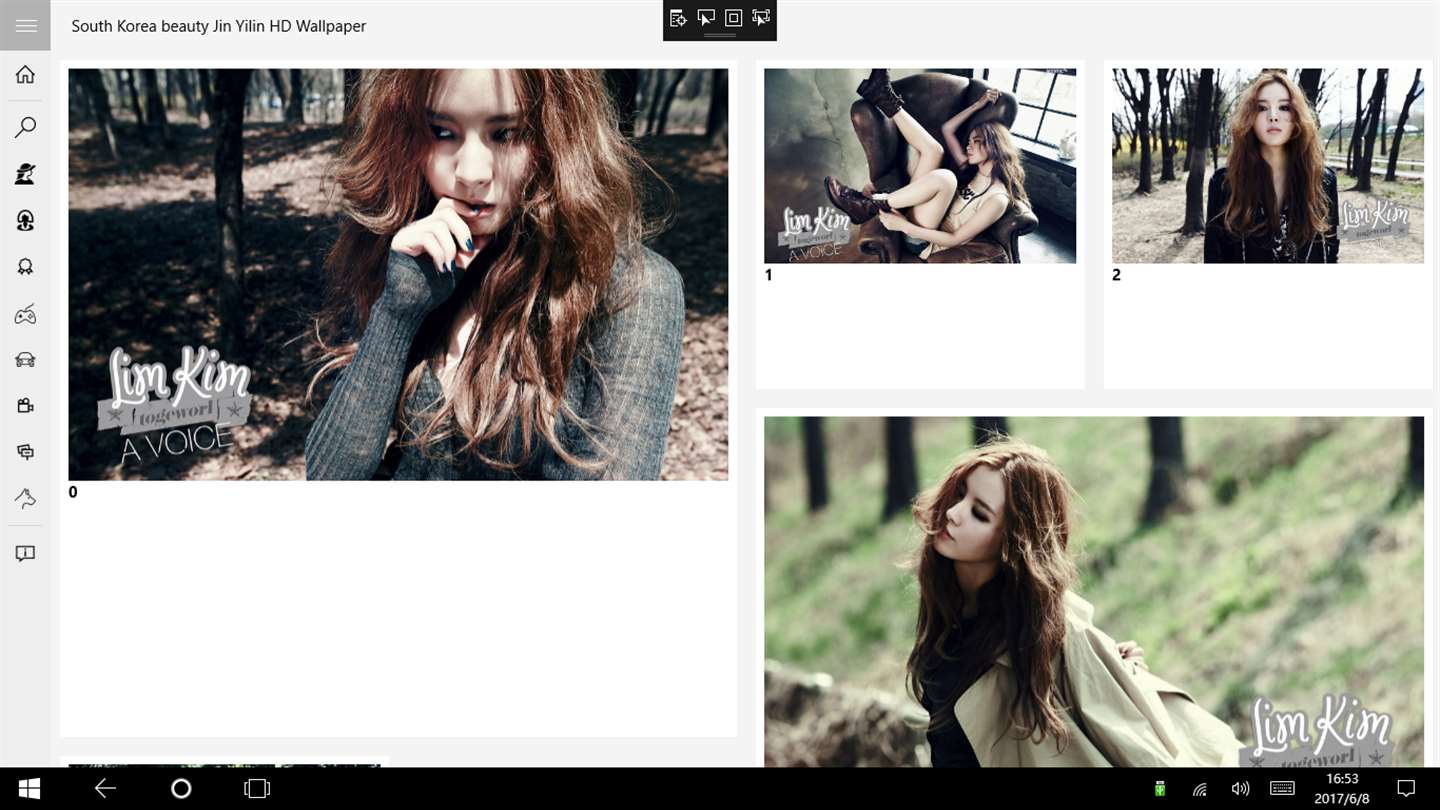The image size is (1440, 810).
Task: Open the hamburger menu
Action: tap(25, 26)
